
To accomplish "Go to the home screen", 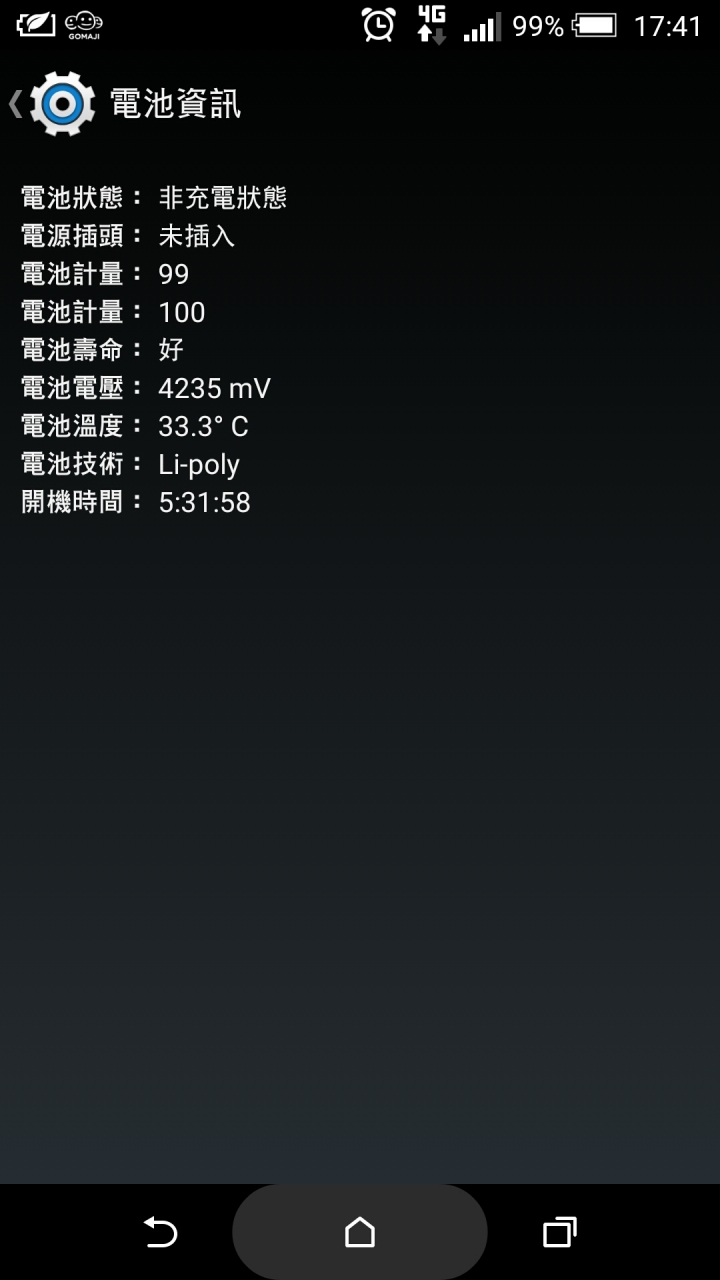I will click(360, 1232).
